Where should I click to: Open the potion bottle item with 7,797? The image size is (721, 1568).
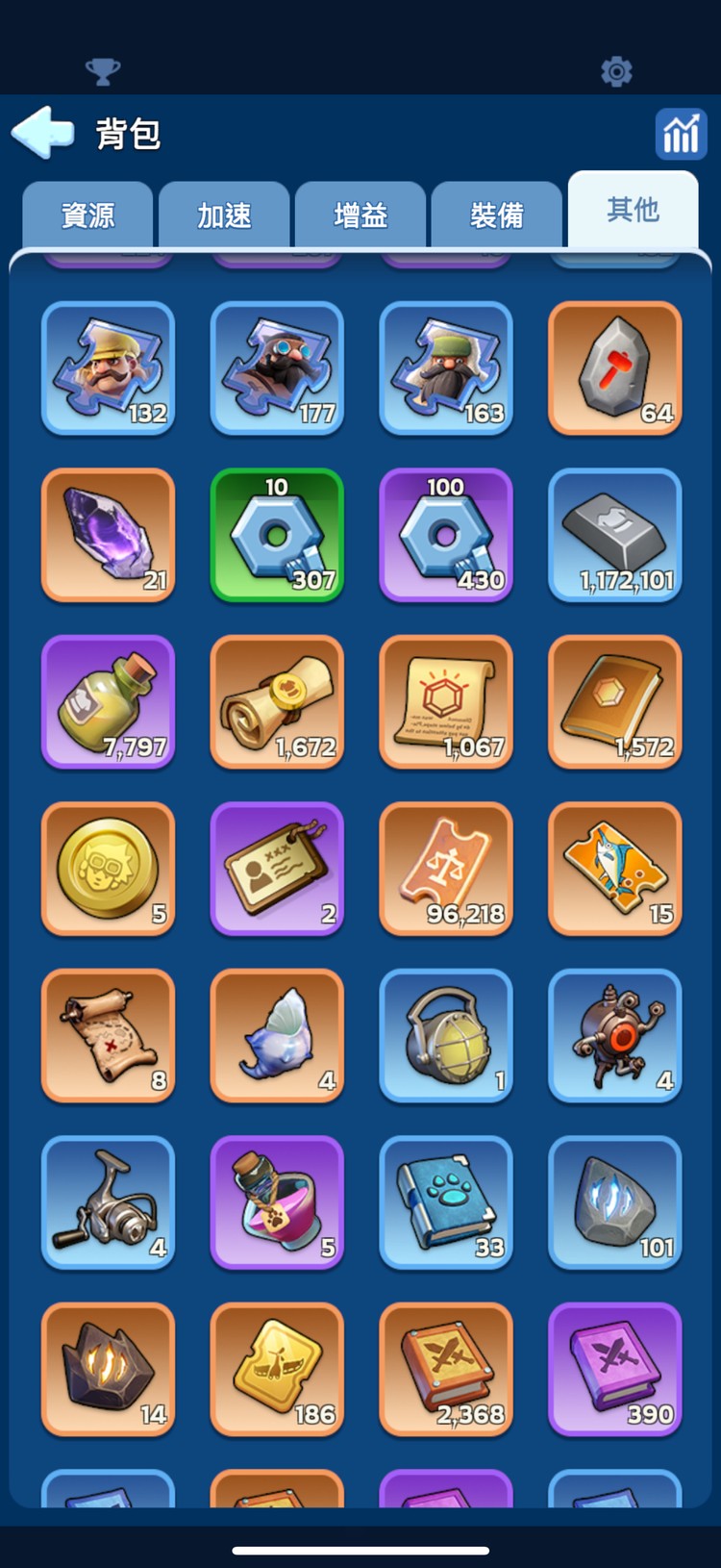pyautogui.click(x=108, y=702)
